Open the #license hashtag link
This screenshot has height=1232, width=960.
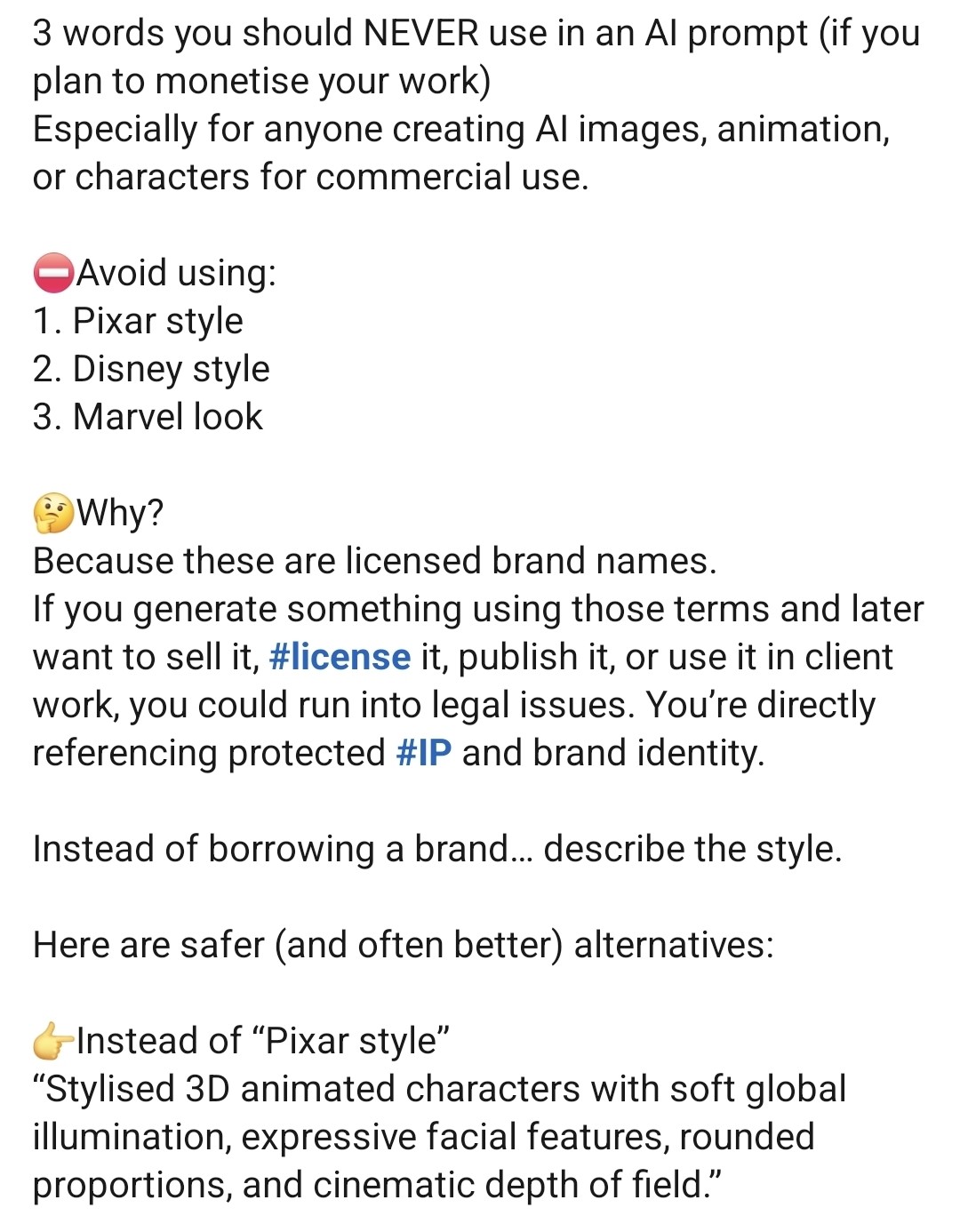tap(339, 658)
